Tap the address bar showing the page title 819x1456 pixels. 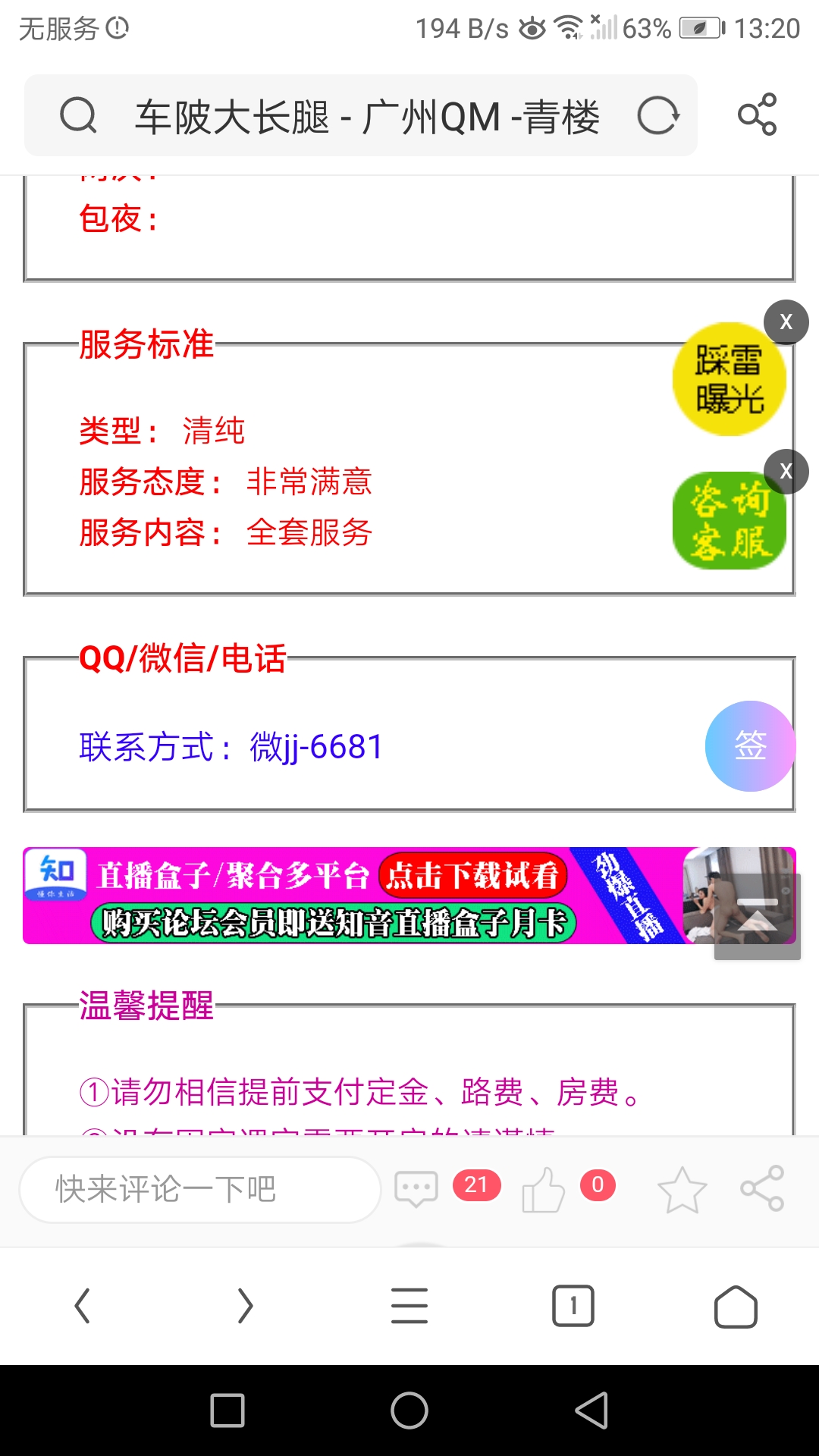[x=364, y=116]
